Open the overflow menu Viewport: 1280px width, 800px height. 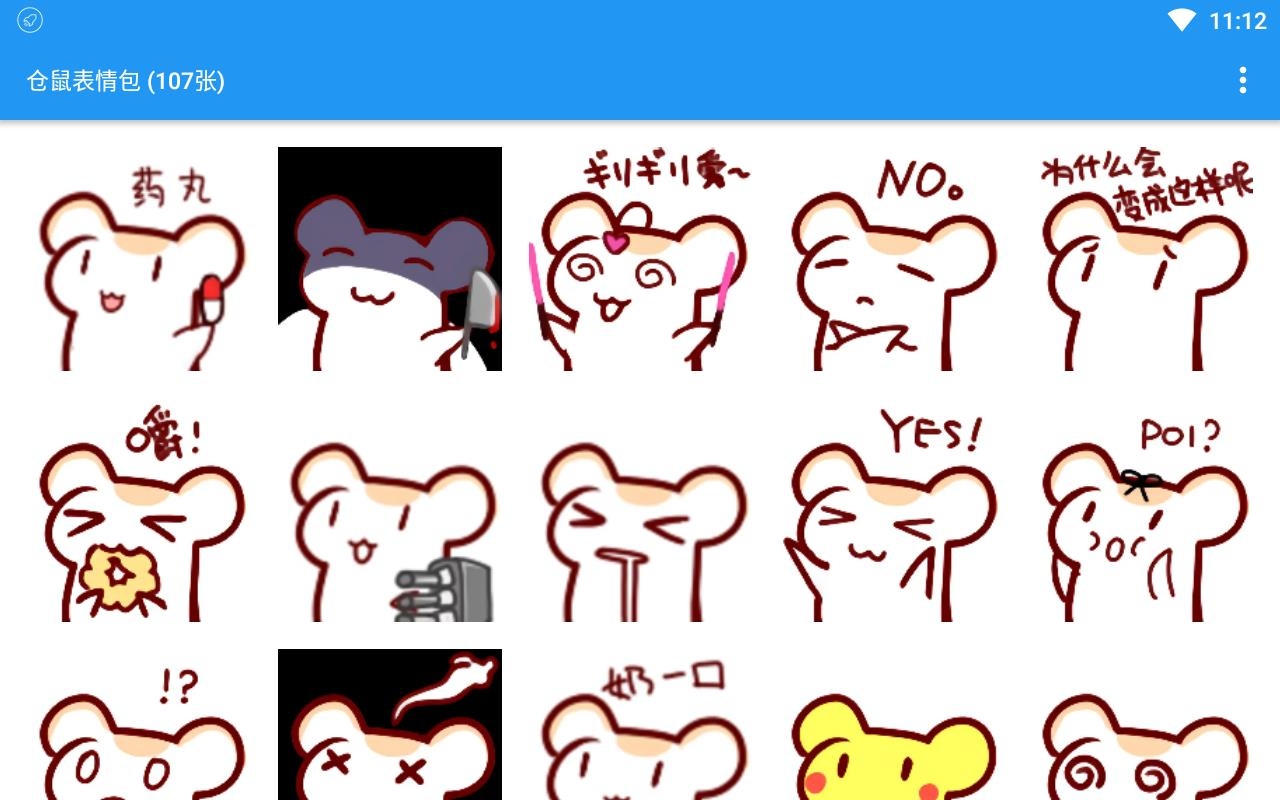click(1242, 80)
